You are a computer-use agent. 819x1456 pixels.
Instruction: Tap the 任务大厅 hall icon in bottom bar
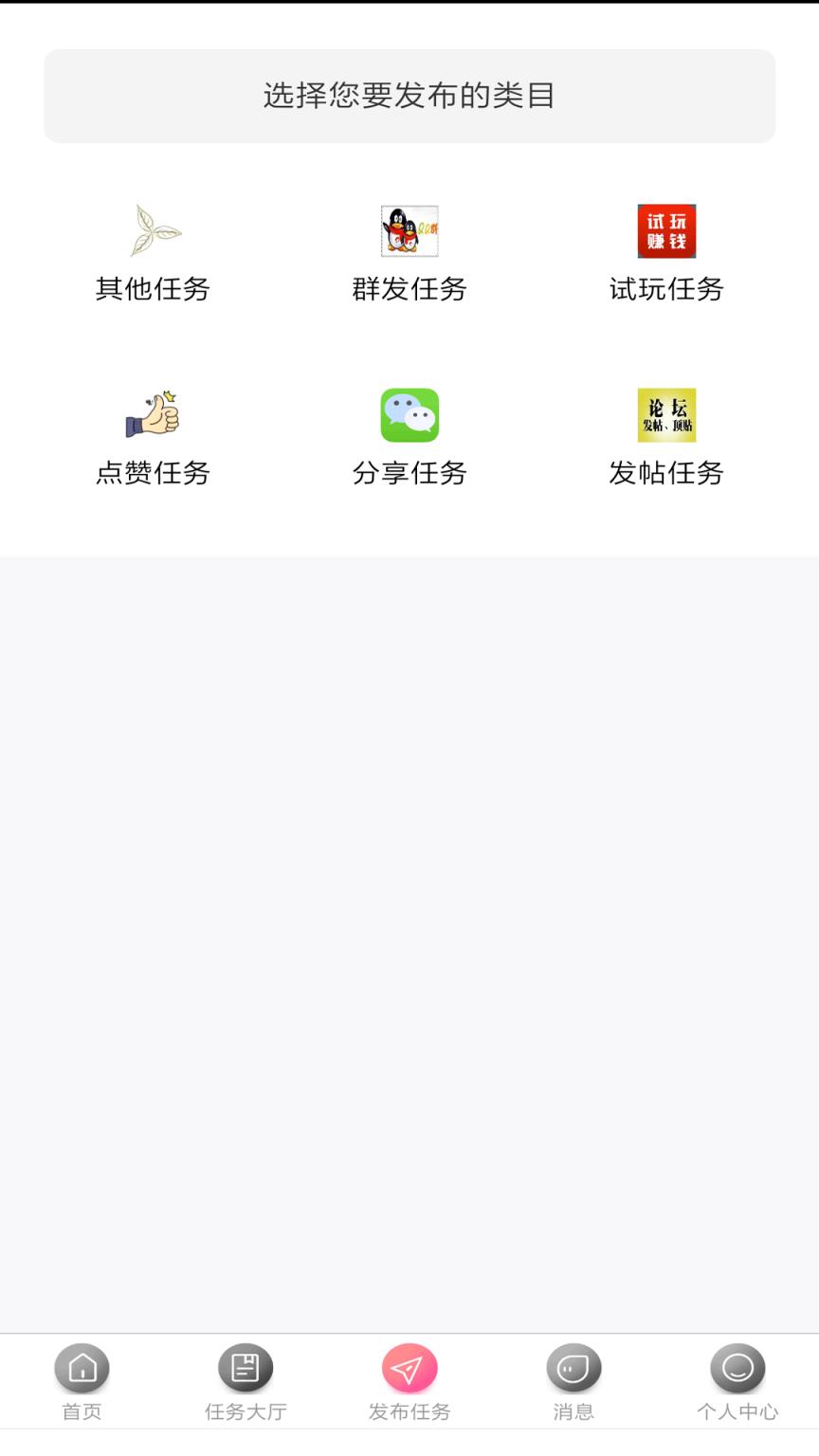246,1368
